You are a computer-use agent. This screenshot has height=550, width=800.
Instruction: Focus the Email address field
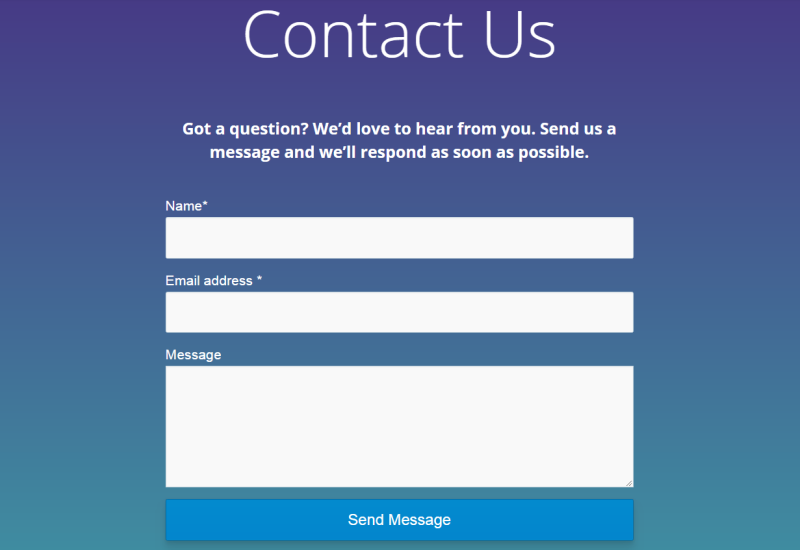[399, 312]
